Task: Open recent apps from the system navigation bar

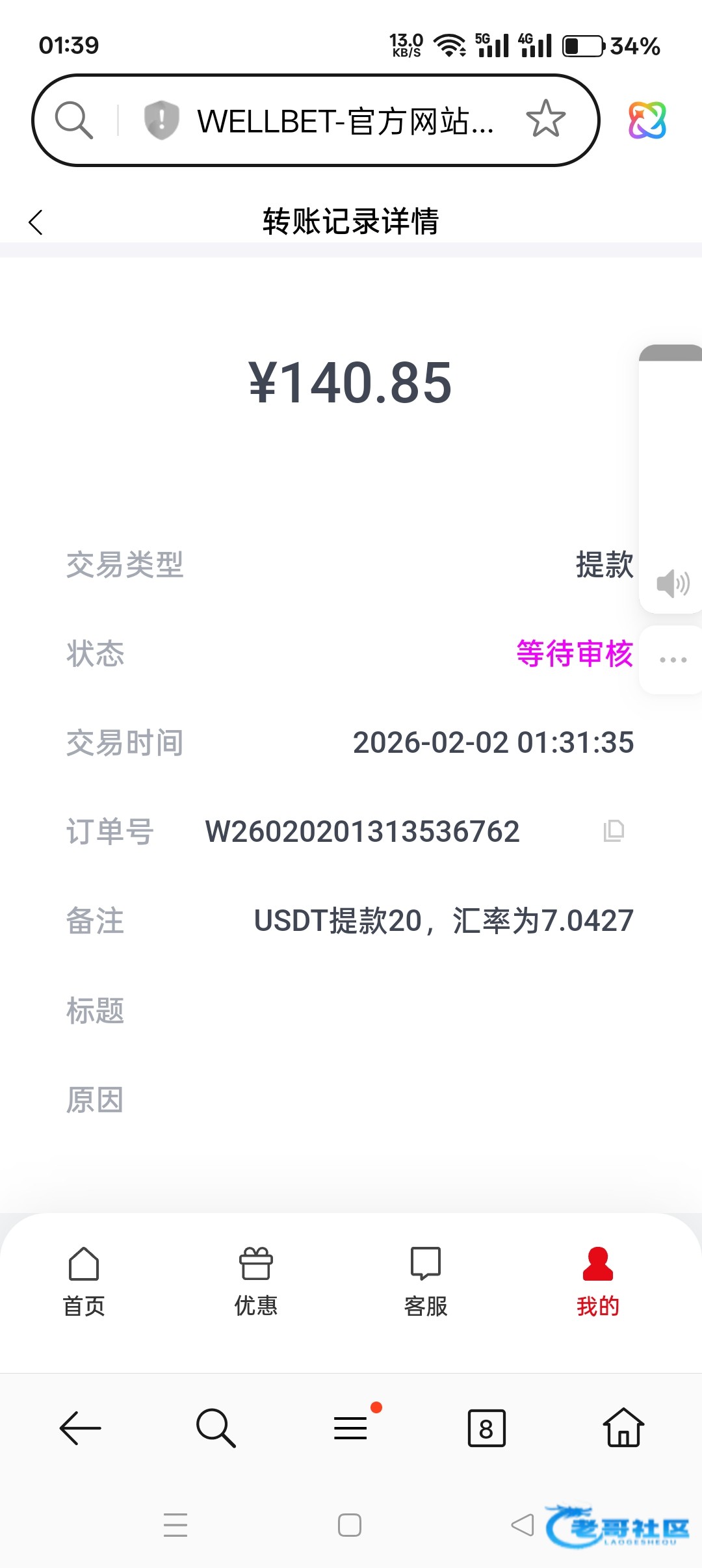Action: pos(175,1525)
